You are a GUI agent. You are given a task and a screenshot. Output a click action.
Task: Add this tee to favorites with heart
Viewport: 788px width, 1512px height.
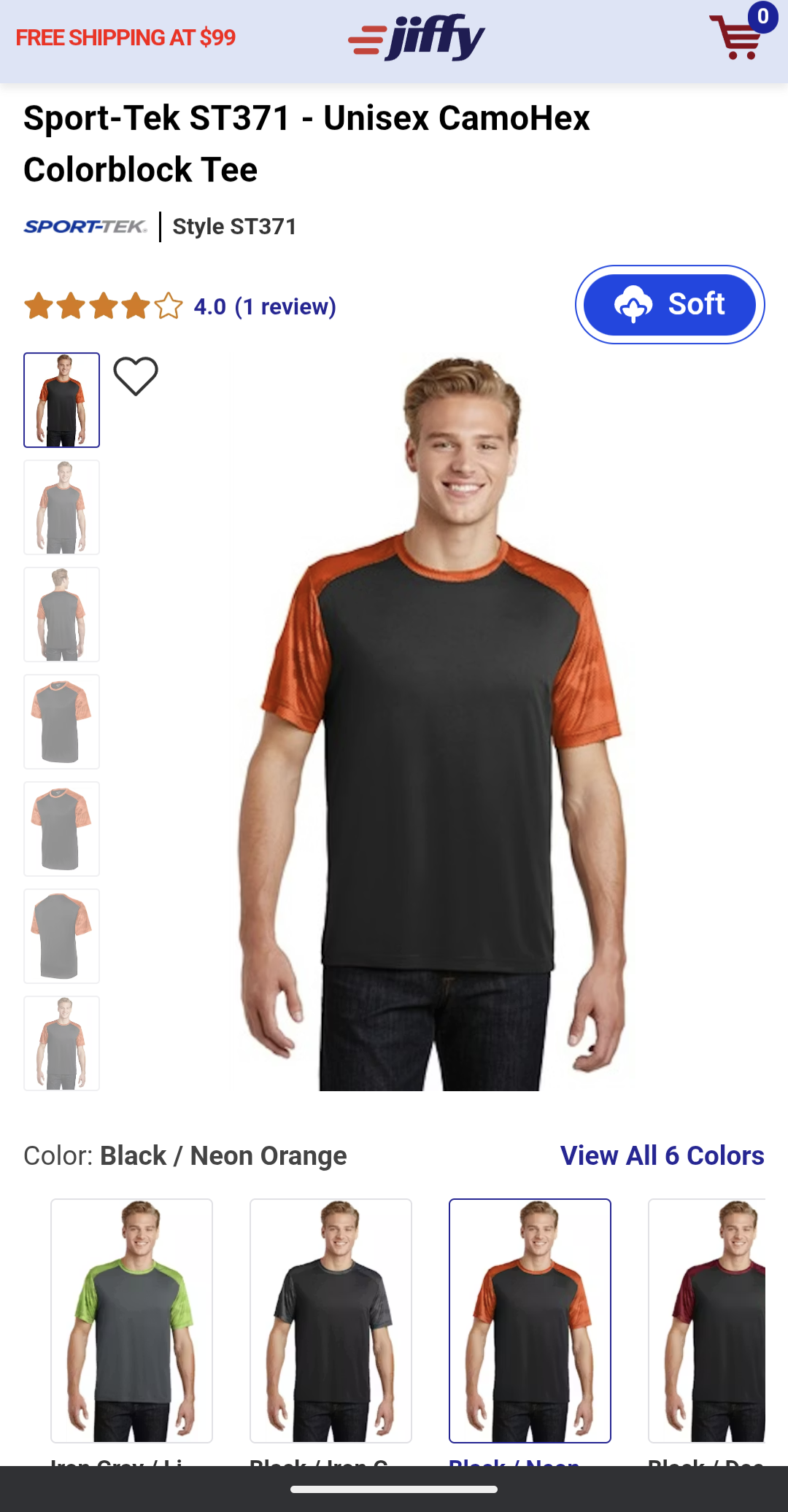point(136,376)
